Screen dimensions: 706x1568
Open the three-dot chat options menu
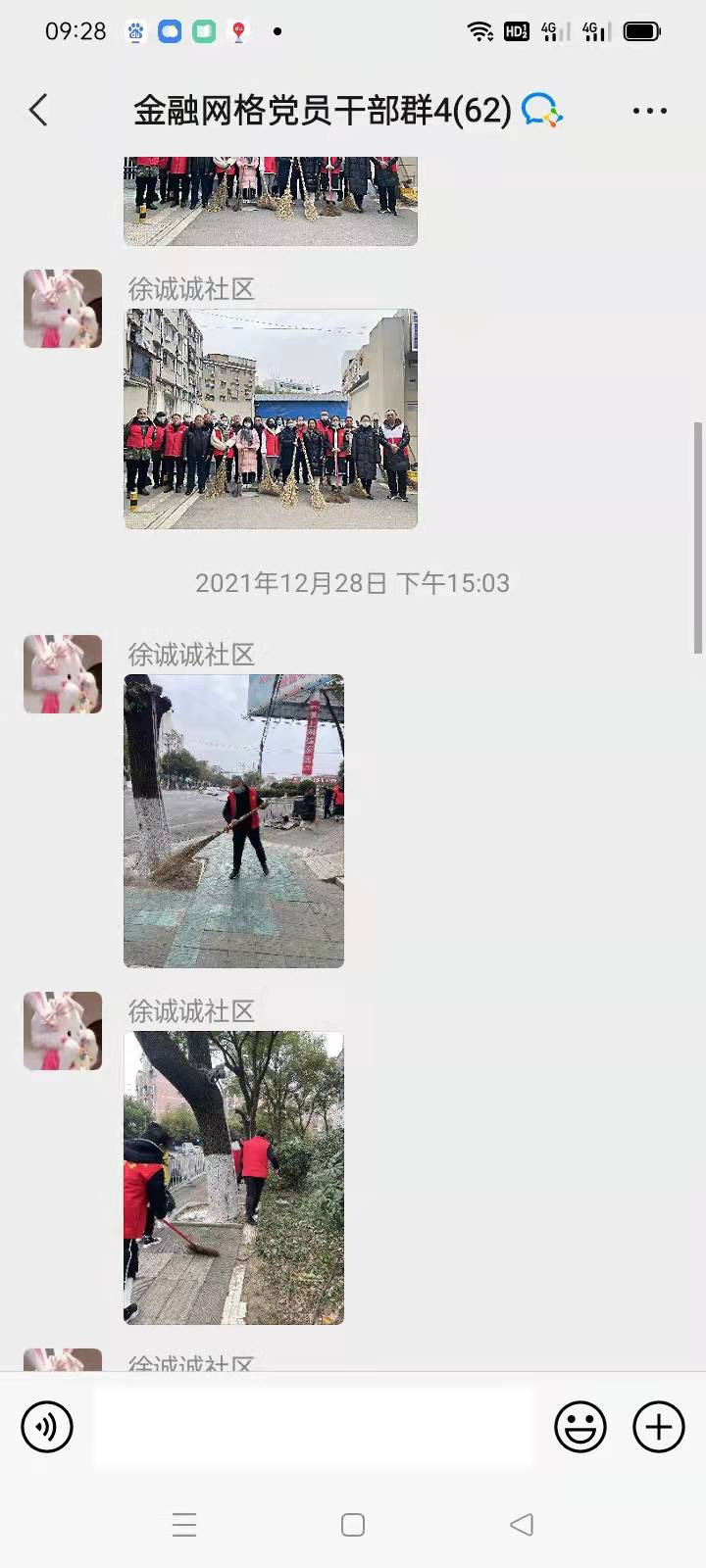pyautogui.click(x=649, y=111)
